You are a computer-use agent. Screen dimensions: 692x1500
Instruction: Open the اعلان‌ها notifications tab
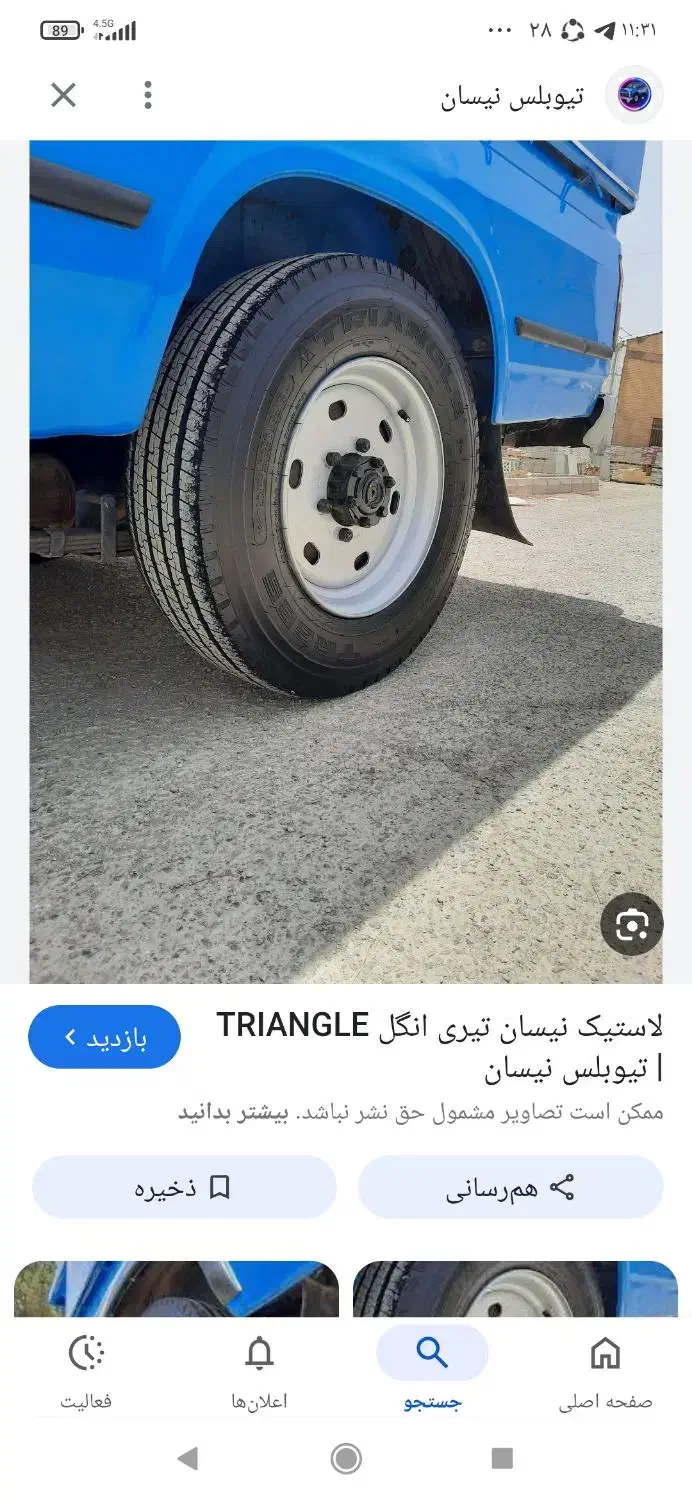pos(259,1370)
